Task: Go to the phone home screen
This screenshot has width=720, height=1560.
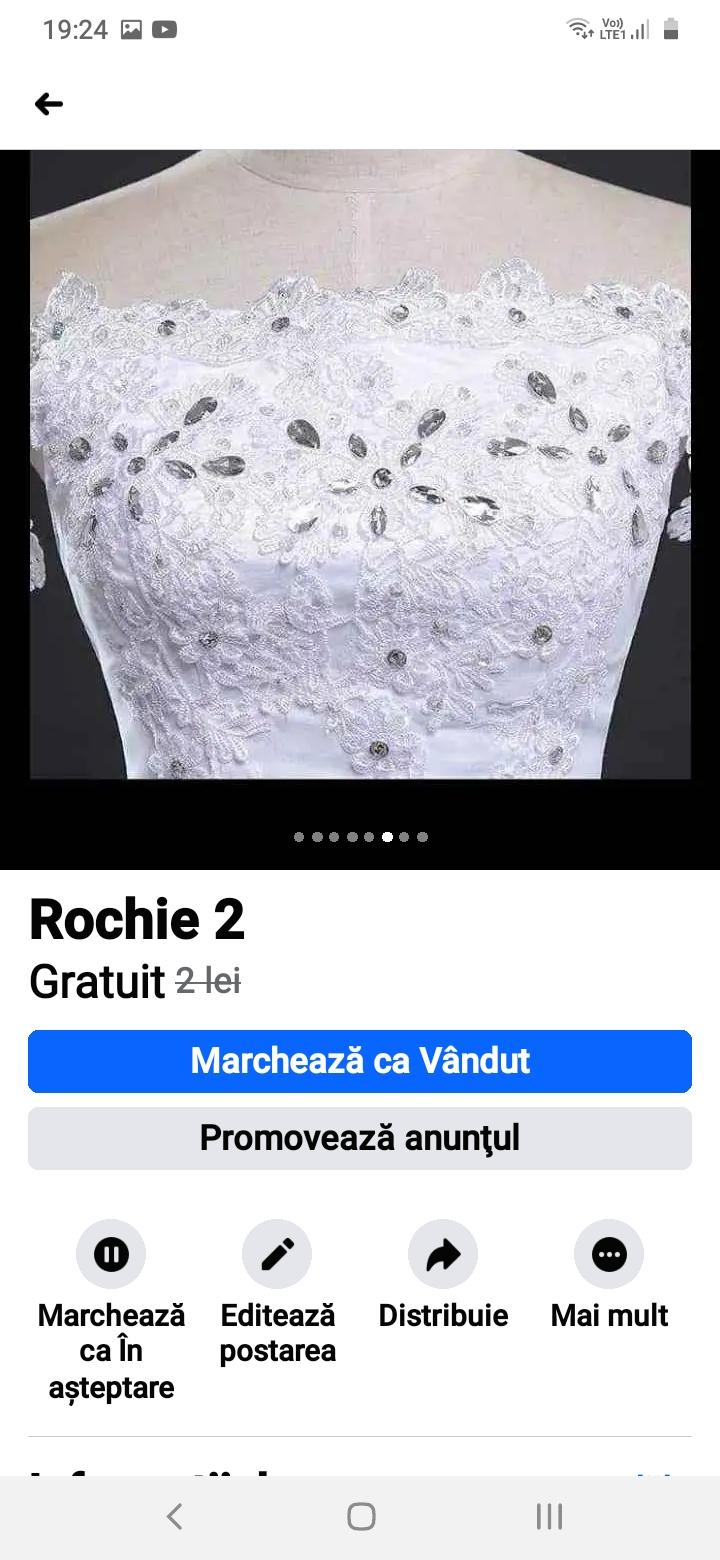Action: [x=361, y=1517]
